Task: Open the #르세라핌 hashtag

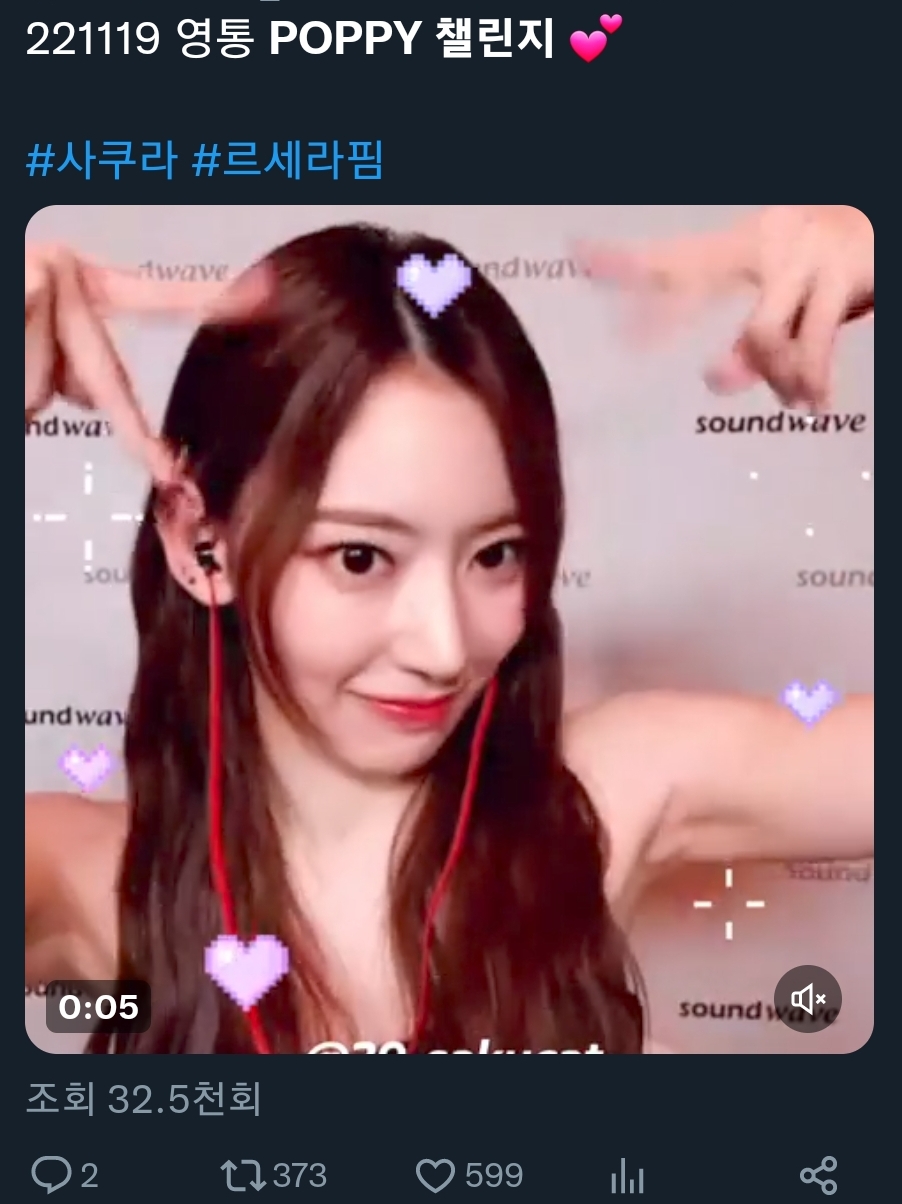Action: [288, 161]
